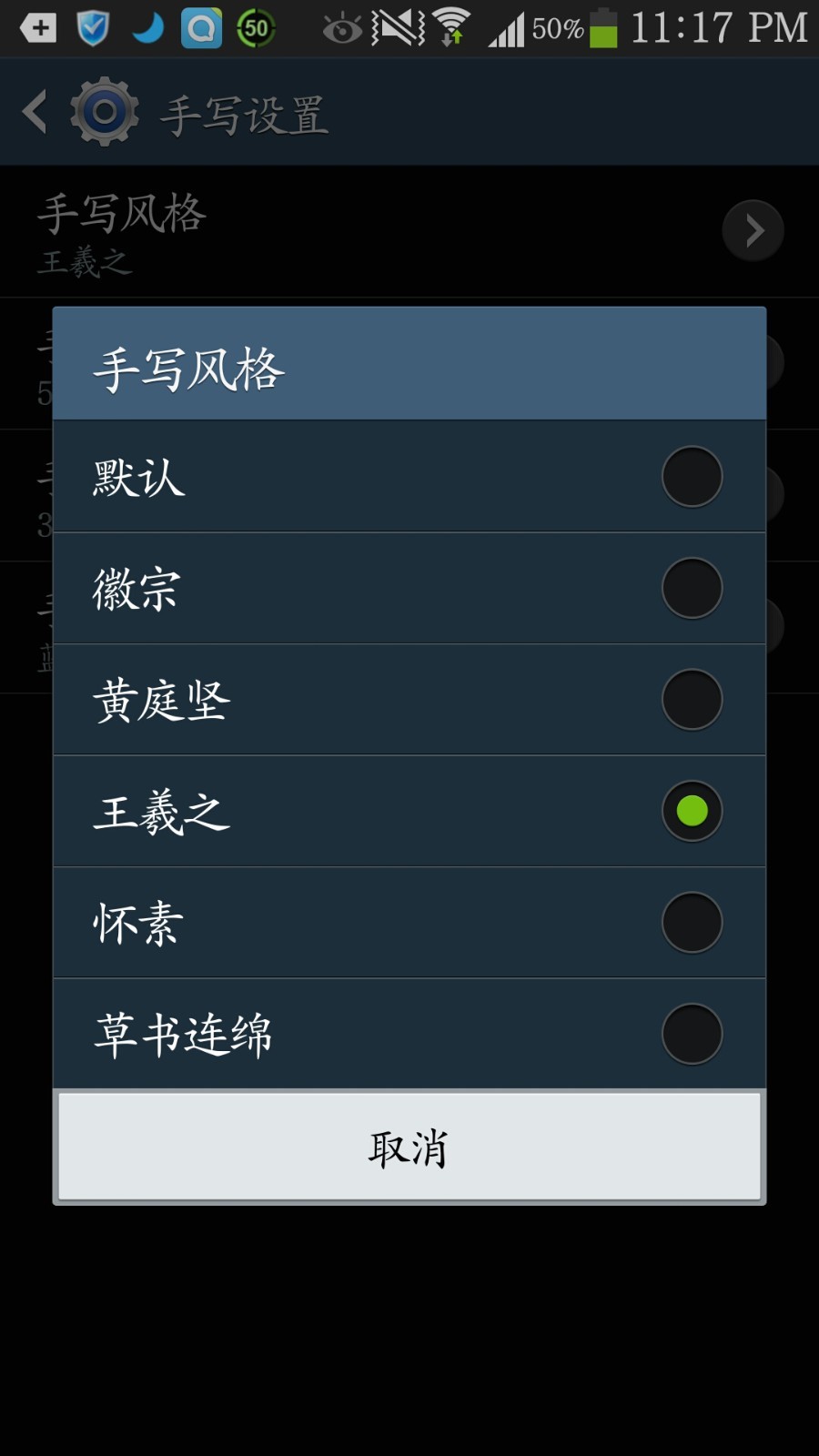Choose the 徽宗 style option
Viewport: 819px width, 1456px height.
409,588
